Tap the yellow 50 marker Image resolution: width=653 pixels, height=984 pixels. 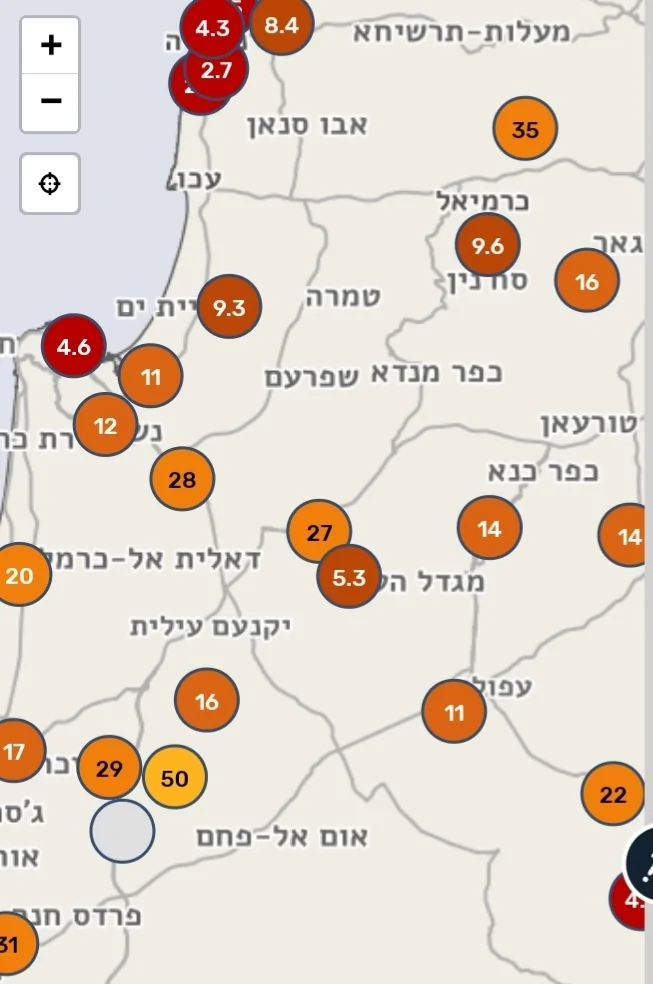point(175,778)
